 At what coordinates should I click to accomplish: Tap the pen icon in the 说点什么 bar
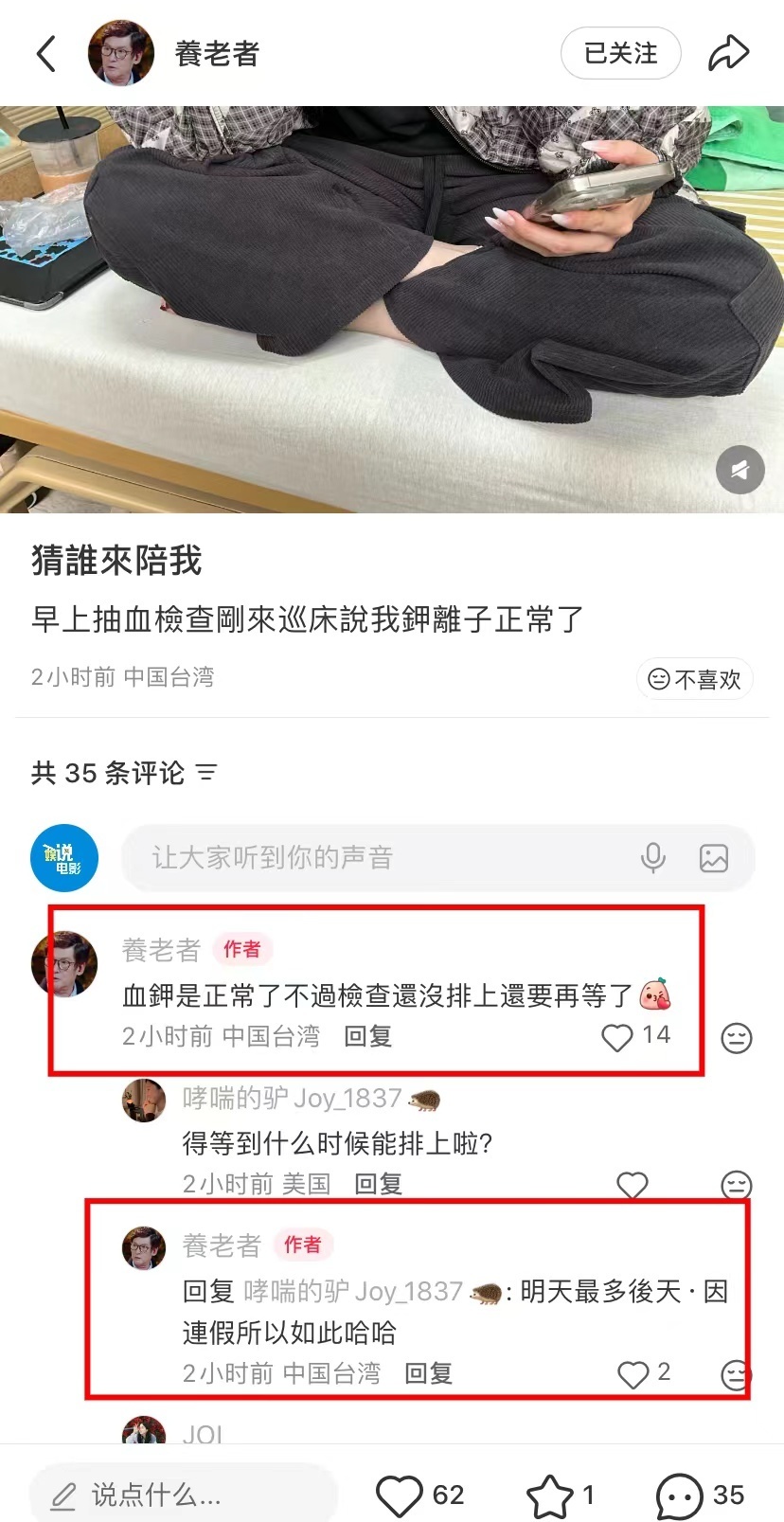pos(62,1494)
